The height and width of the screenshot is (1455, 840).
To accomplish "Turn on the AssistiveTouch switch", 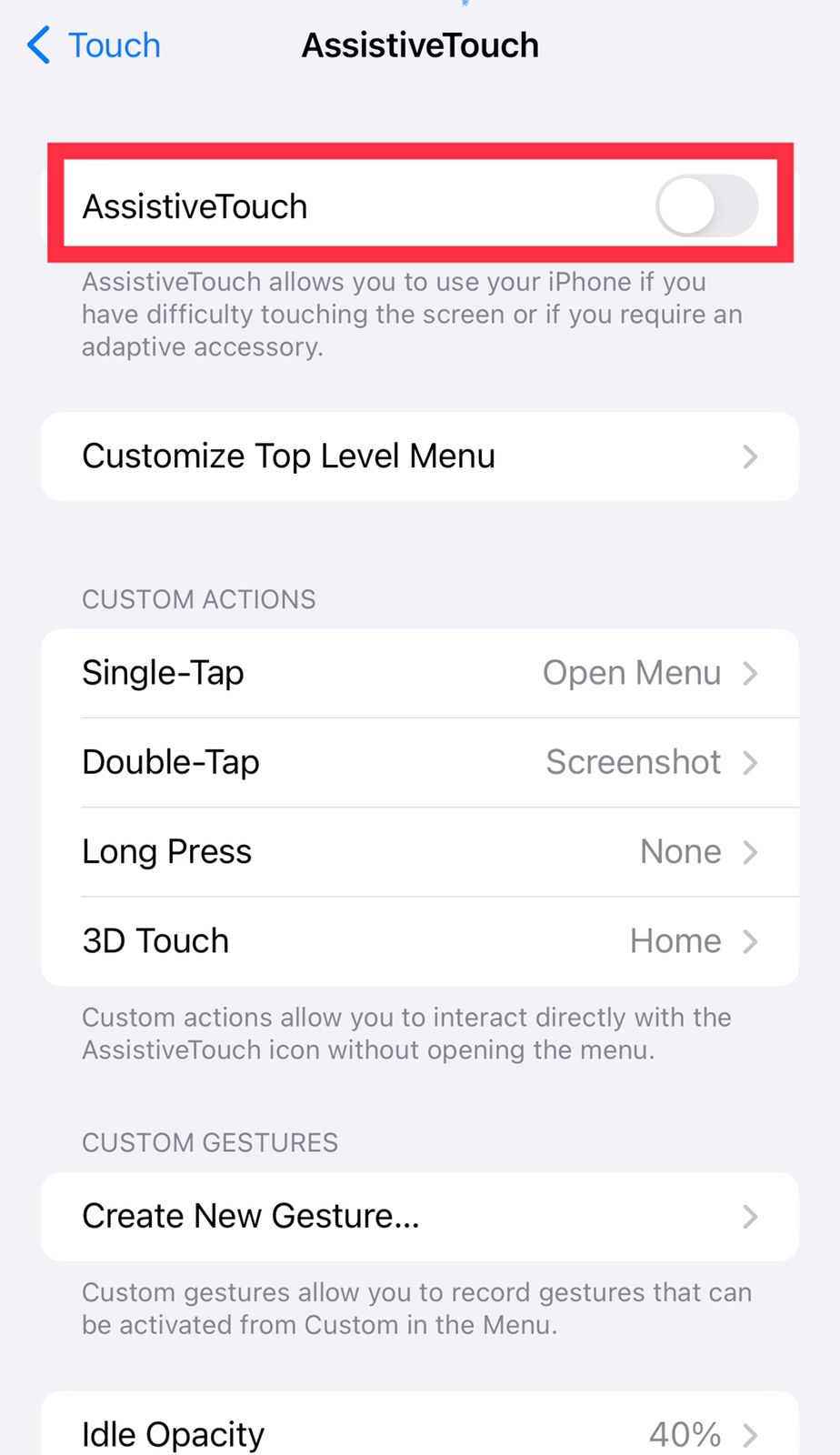I will click(x=706, y=206).
